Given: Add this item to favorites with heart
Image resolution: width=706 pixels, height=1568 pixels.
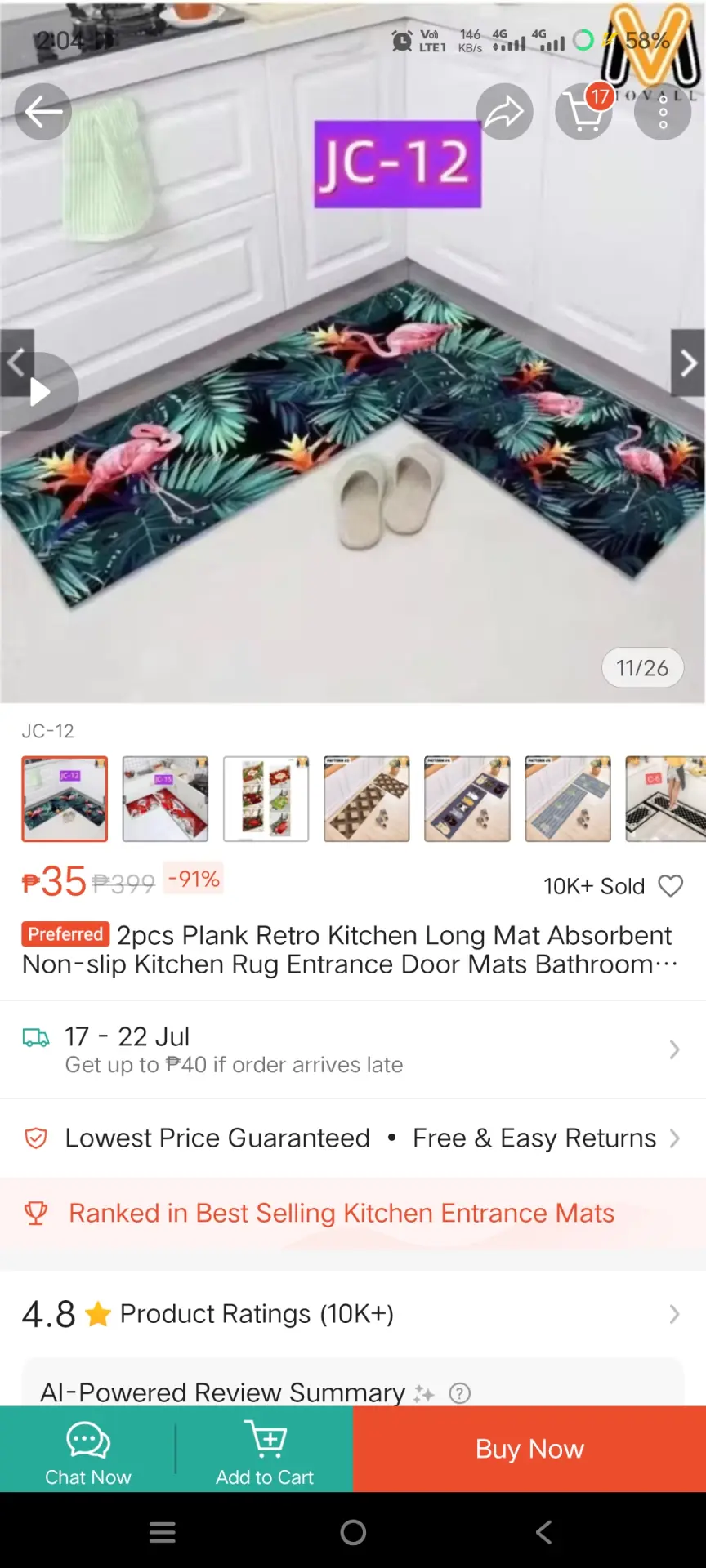Looking at the screenshot, I should pos(671,886).
